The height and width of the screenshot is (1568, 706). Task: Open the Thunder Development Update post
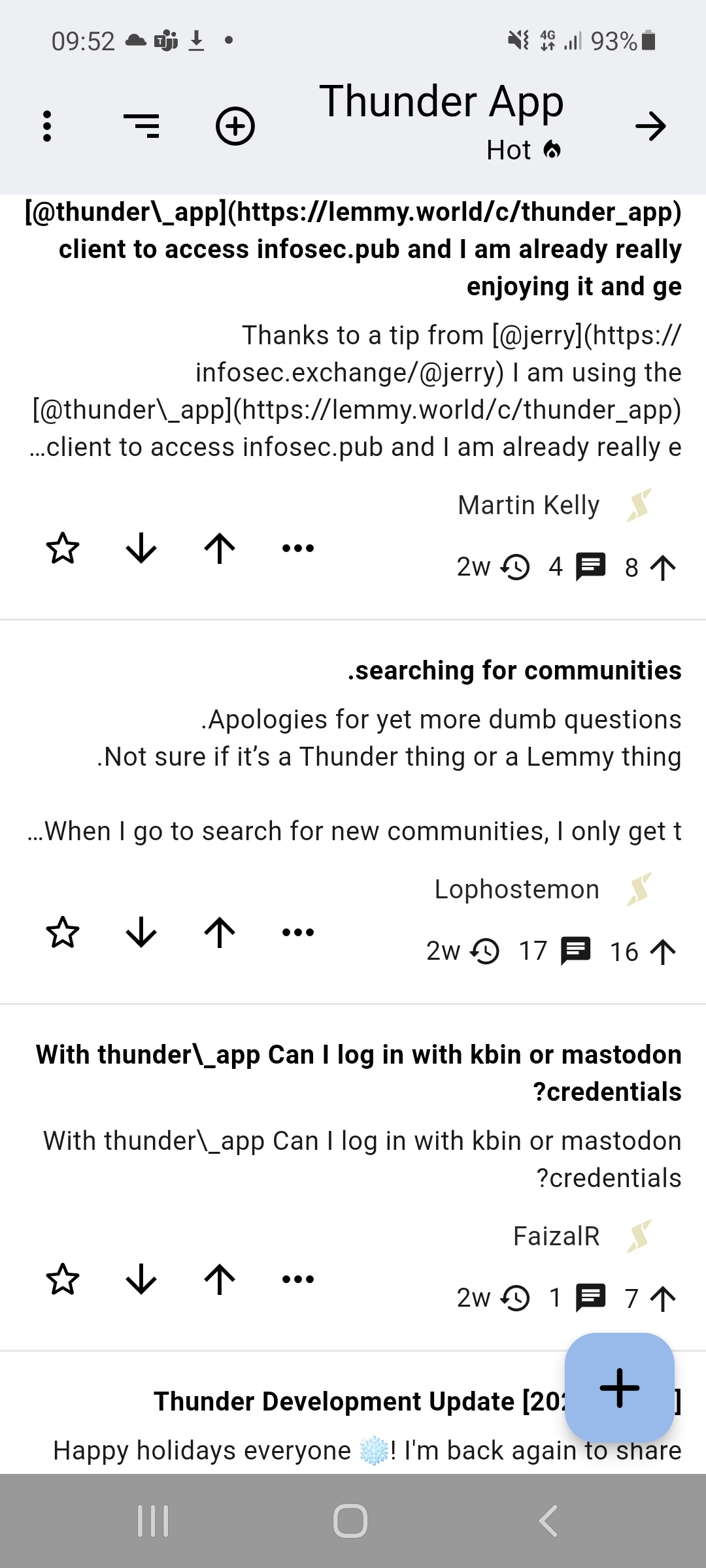[360, 1402]
